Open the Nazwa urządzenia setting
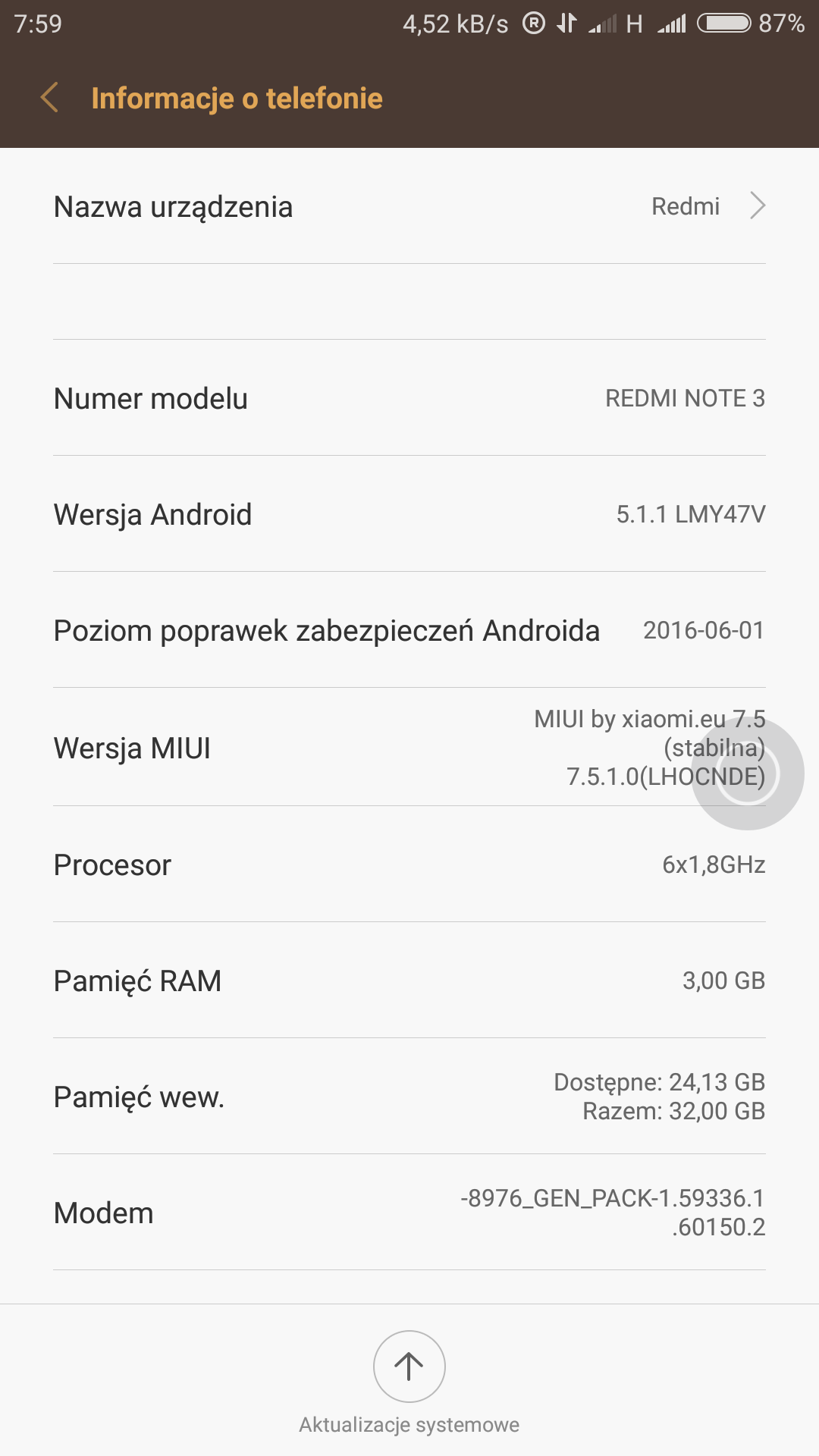 click(x=409, y=206)
